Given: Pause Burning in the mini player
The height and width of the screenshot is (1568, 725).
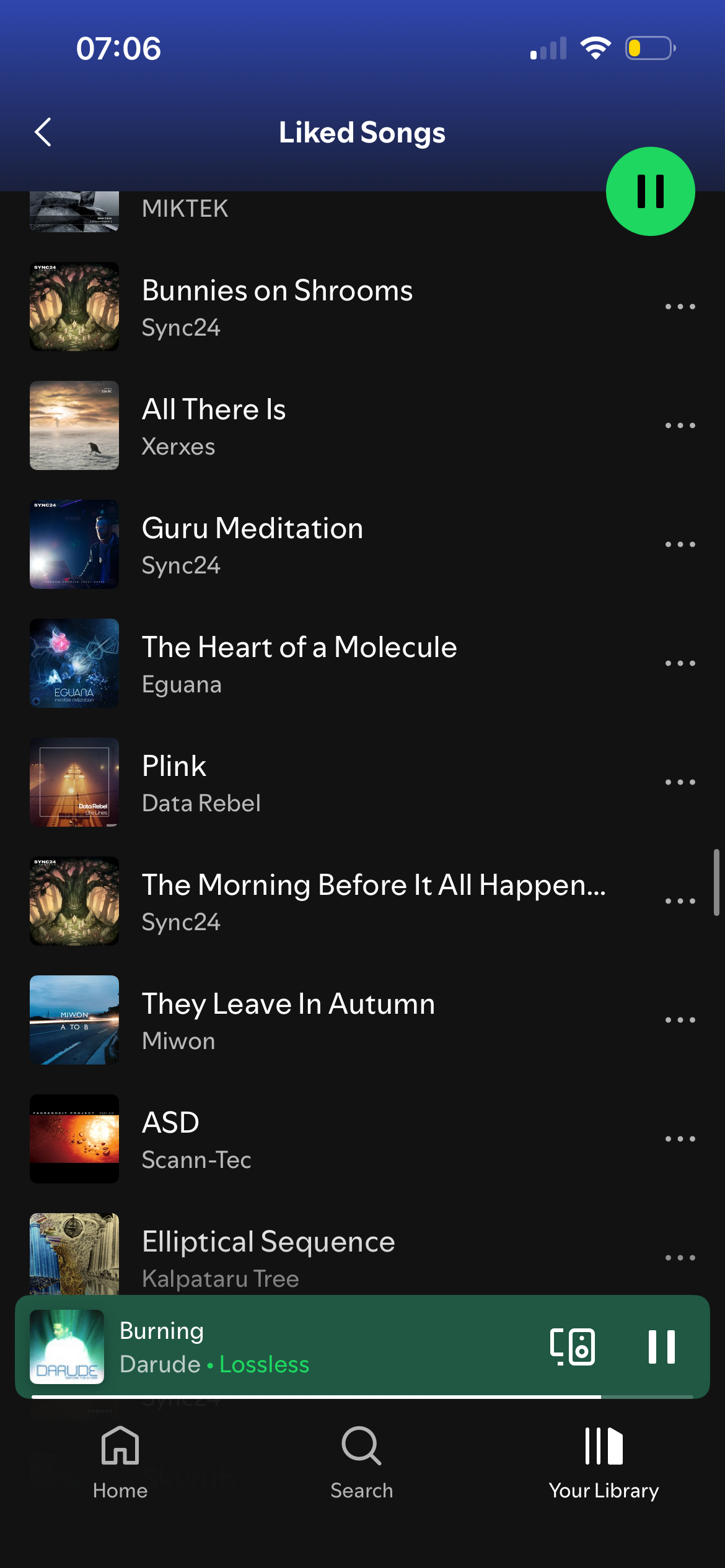Looking at the screenshot, I should pyautogui.click(x=661, y=1346).
